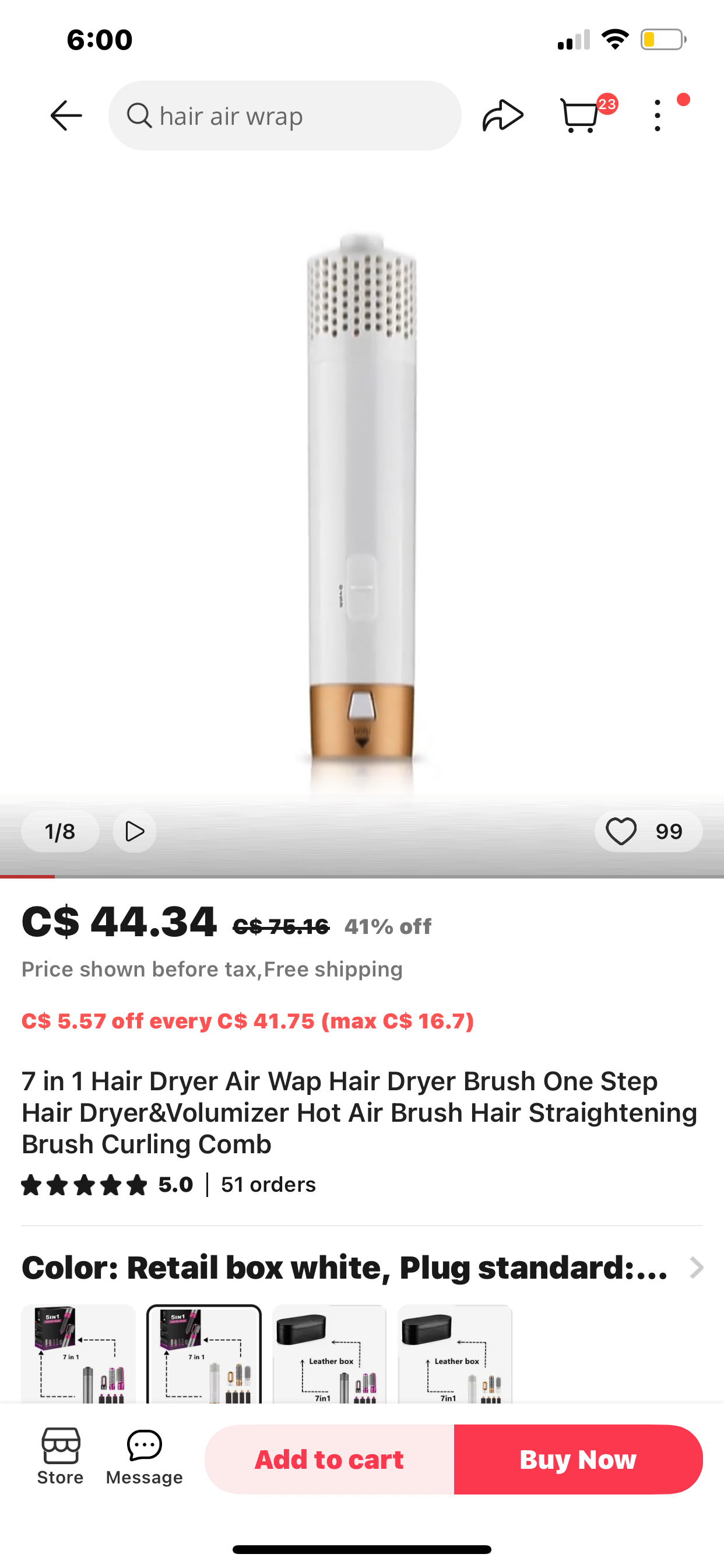The height and width of the screenshot is (1568, 724).
Task: Choose the third leather box variant
Action: [329, 1354]
